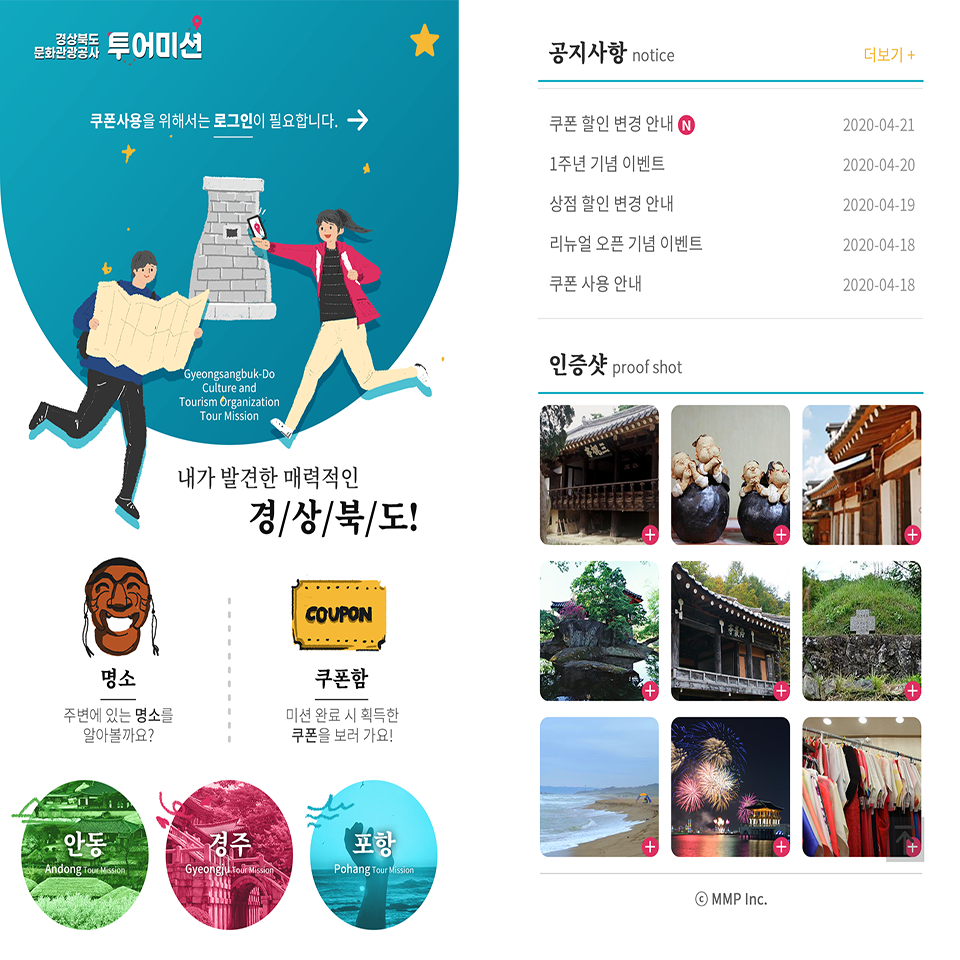Open notice 리뉴얼 오픈 기념 이벤트
This screenshot has width=960, height=960.
click(x=626, y=244)
